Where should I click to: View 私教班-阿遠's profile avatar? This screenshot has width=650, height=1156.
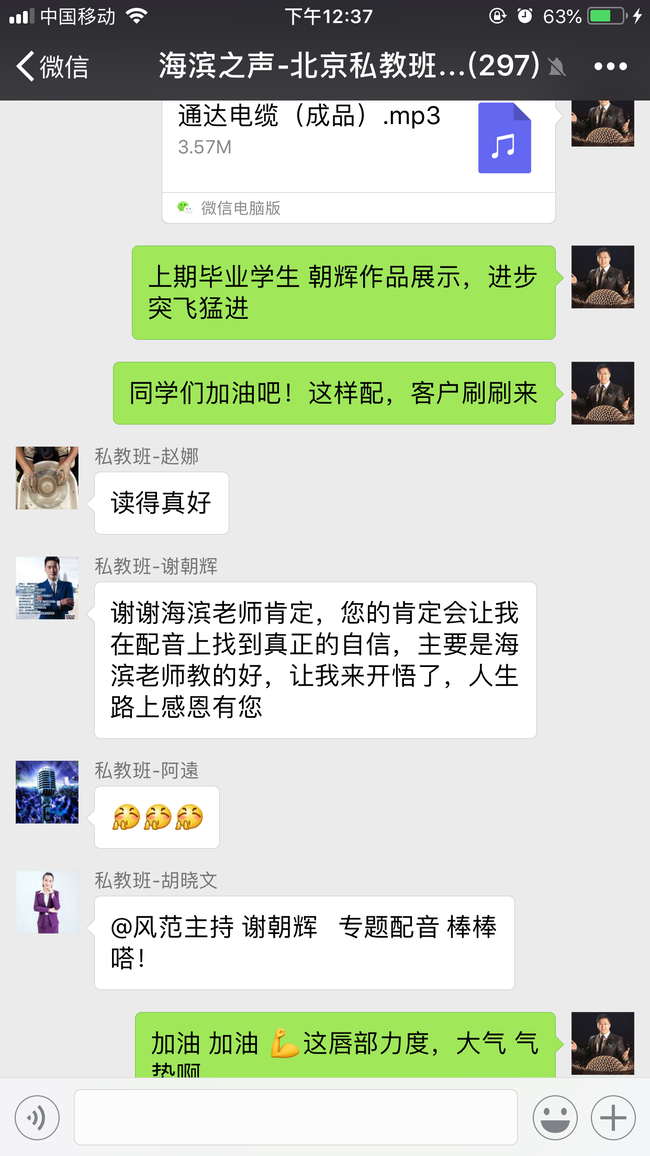tap(47, 792)
